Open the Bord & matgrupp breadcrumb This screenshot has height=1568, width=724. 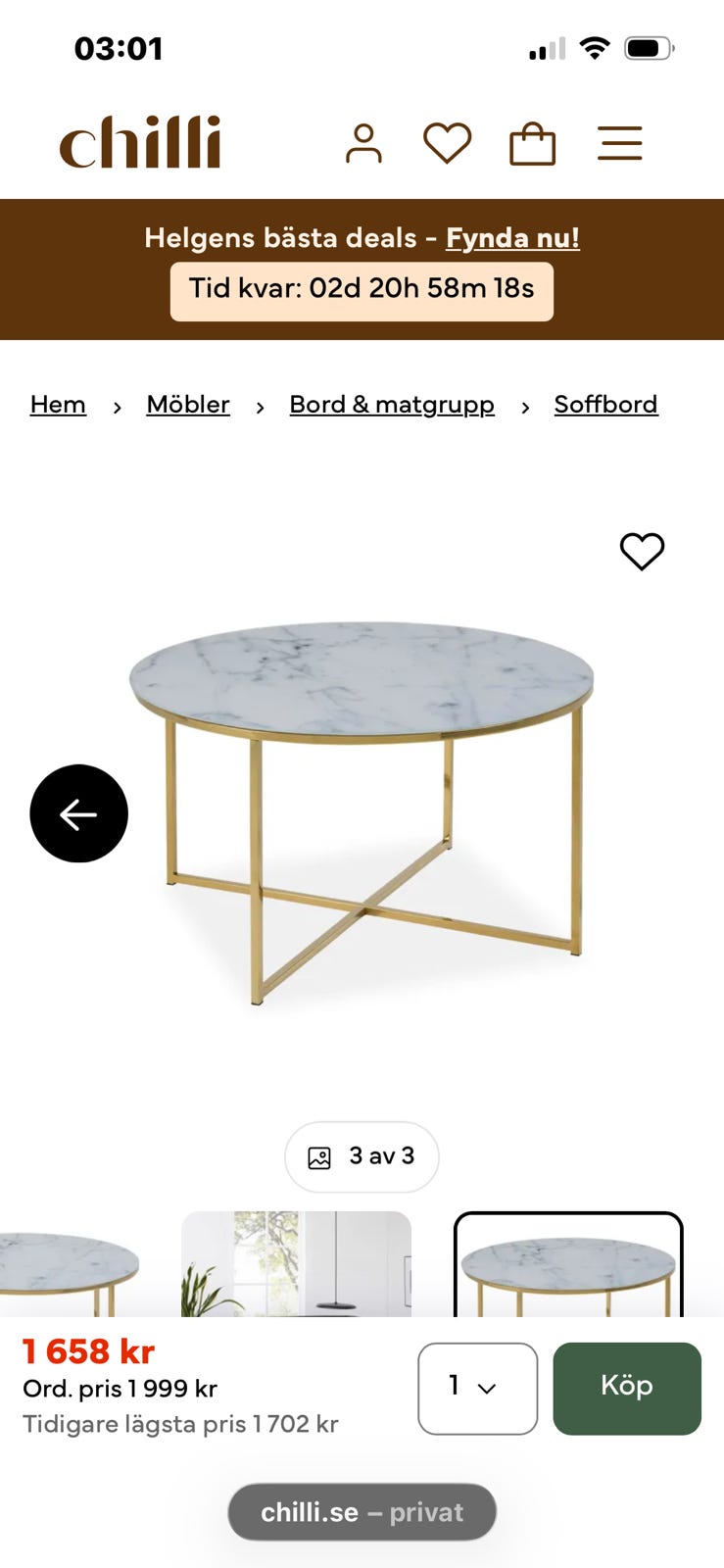tap(392, 405)
